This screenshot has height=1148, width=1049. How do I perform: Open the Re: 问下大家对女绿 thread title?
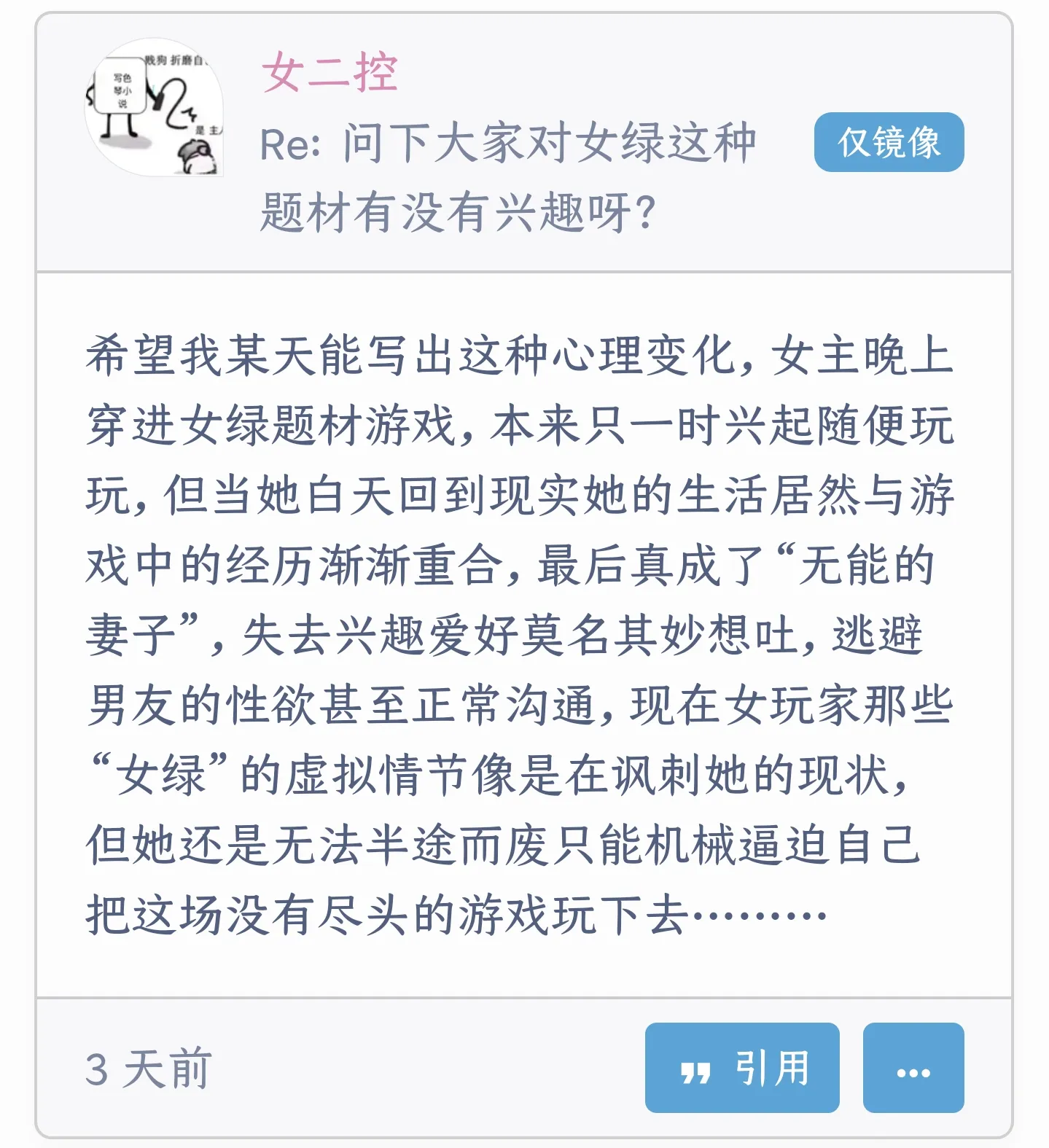[x=507, y=177]
